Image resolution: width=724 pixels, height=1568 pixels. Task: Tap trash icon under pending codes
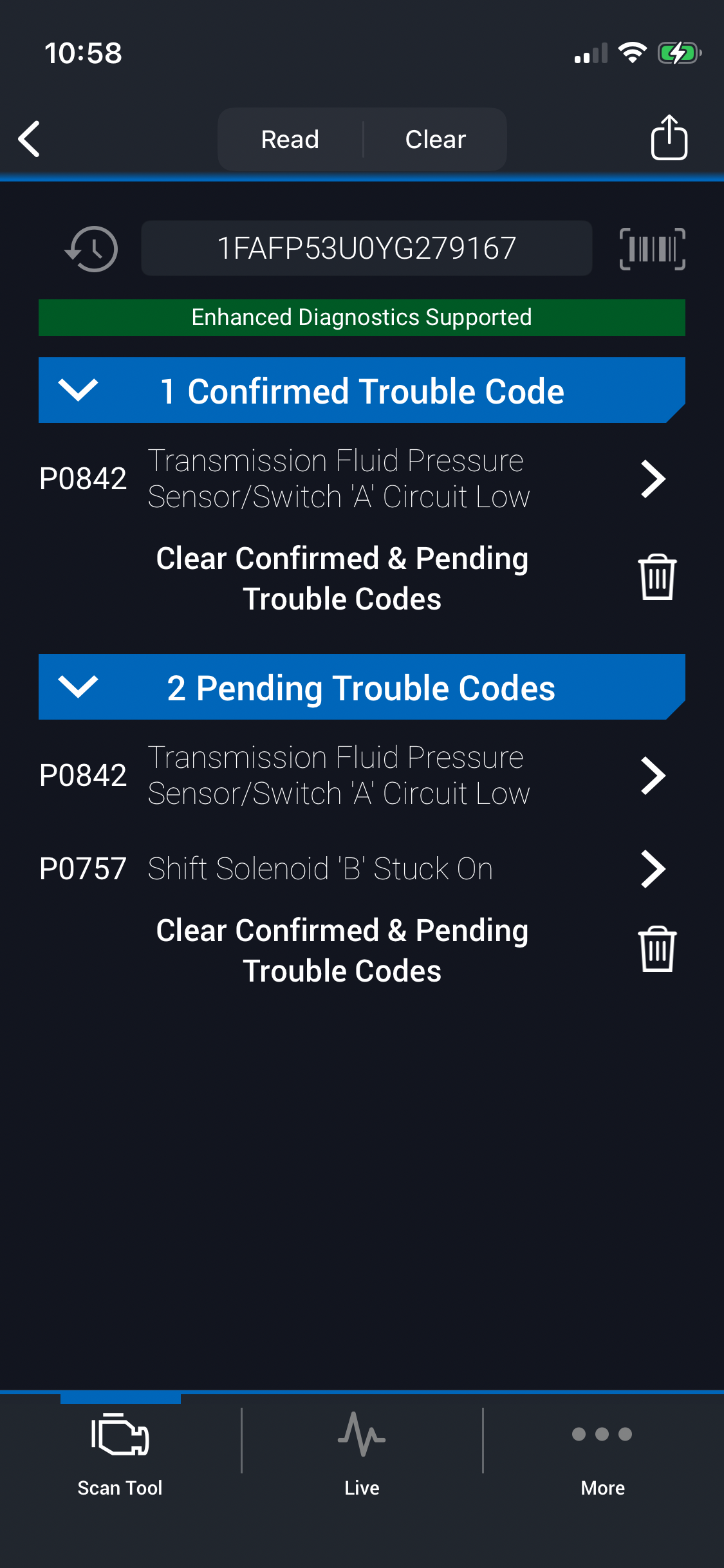click(x=657, y=949)
